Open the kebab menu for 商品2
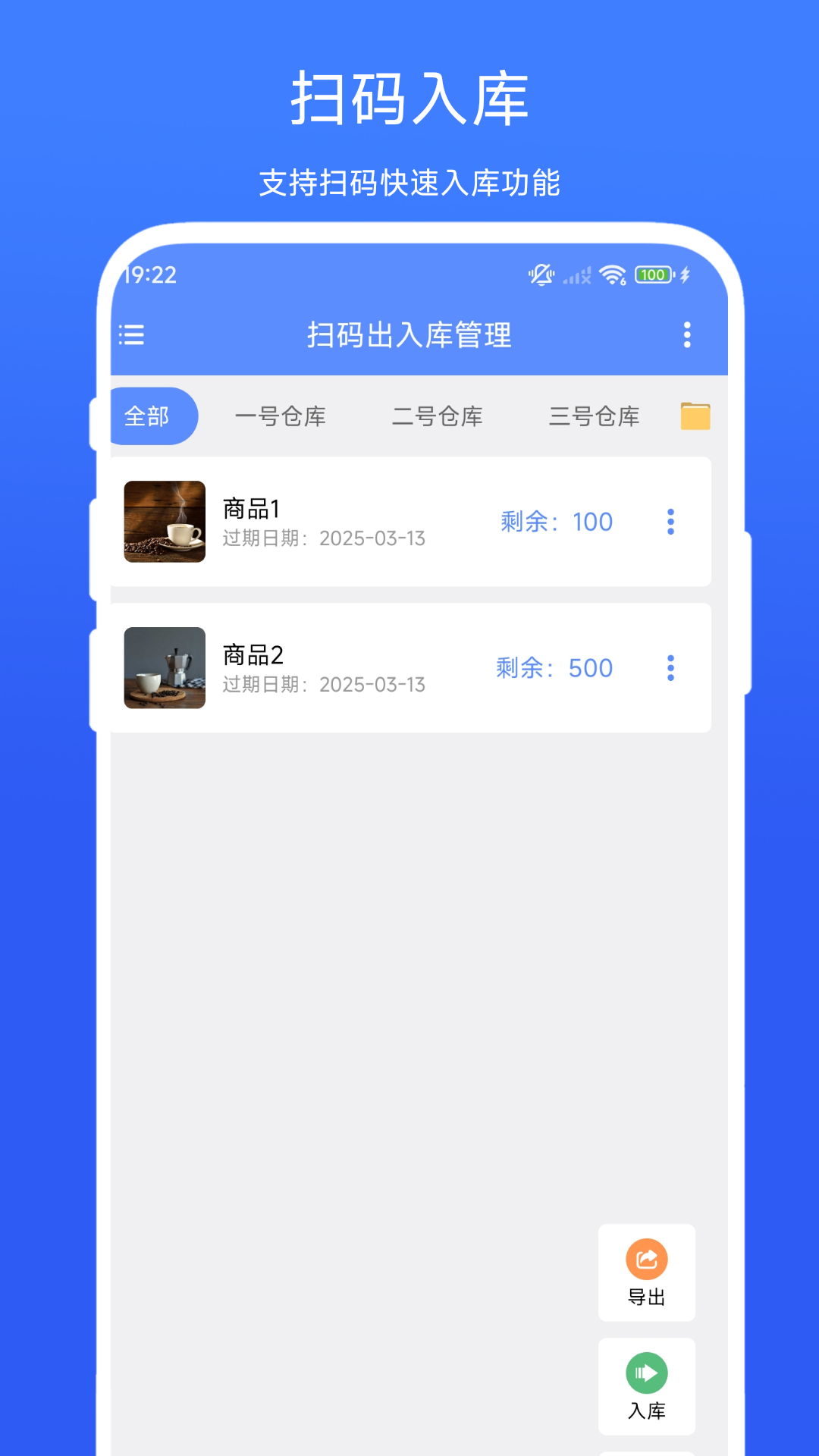Image resolution: width=819 pixels, height=1456 pixels. 670,667
